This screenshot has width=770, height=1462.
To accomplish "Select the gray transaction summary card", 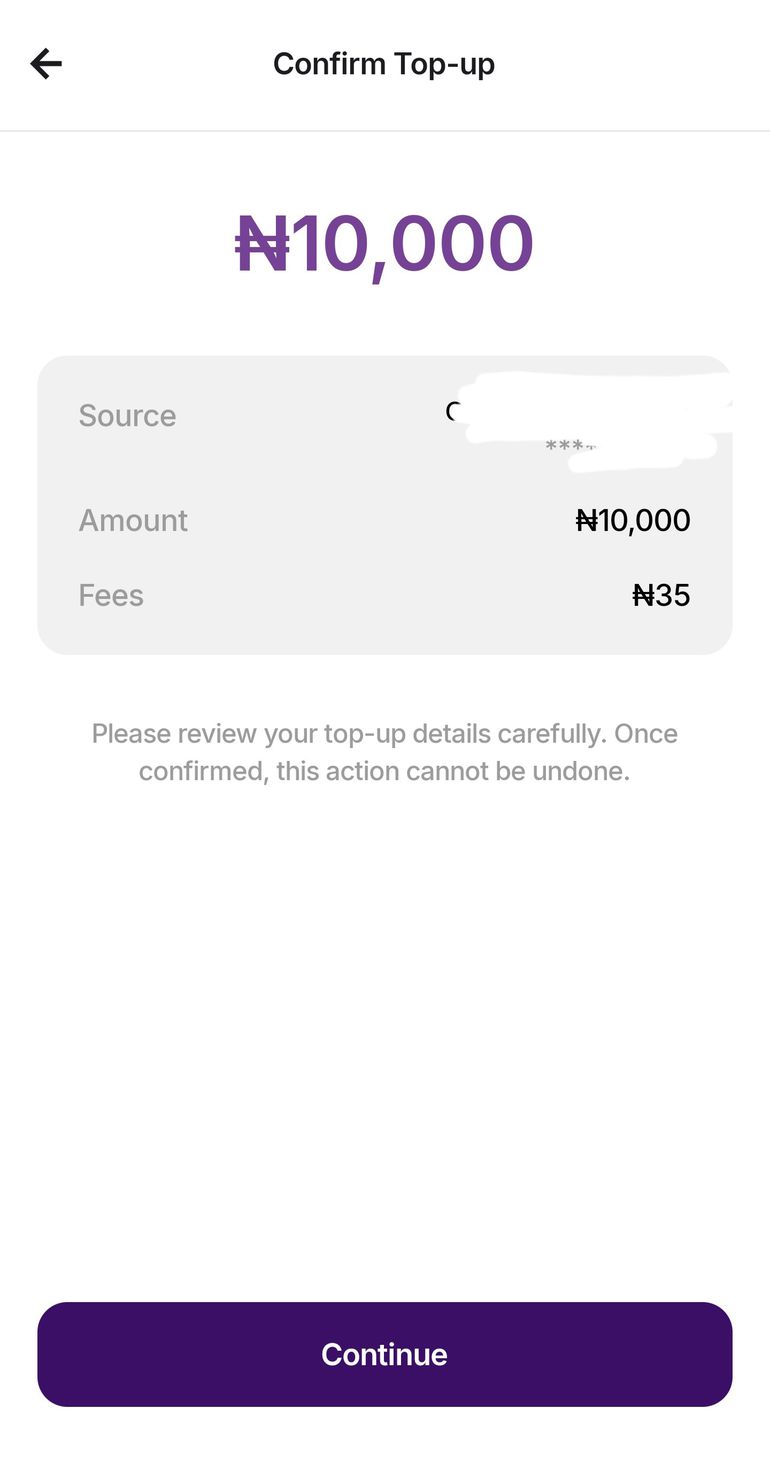I will tap(384, 505).
